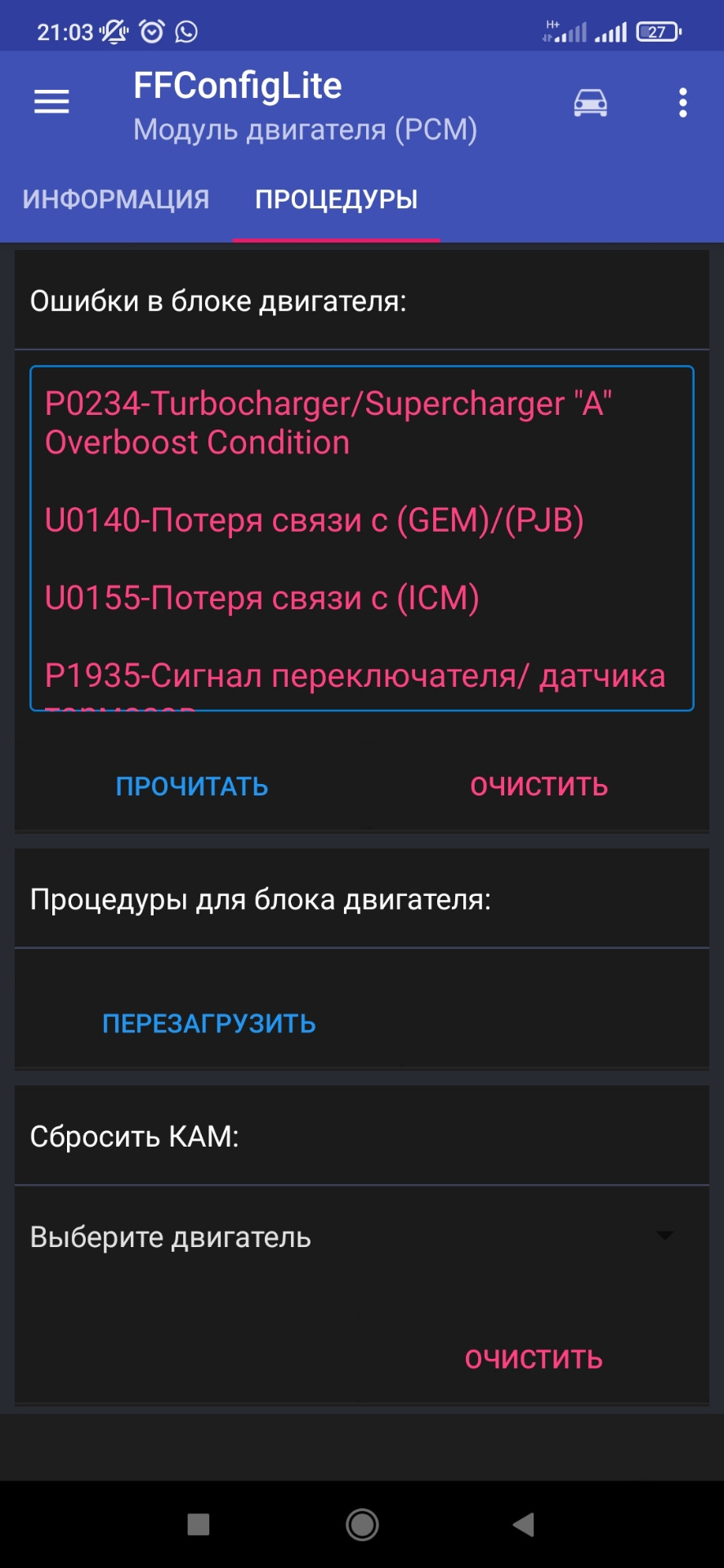Screen dimensions: 724x1568
Task: Go back with the system back button
Action: coord(523,1525)
